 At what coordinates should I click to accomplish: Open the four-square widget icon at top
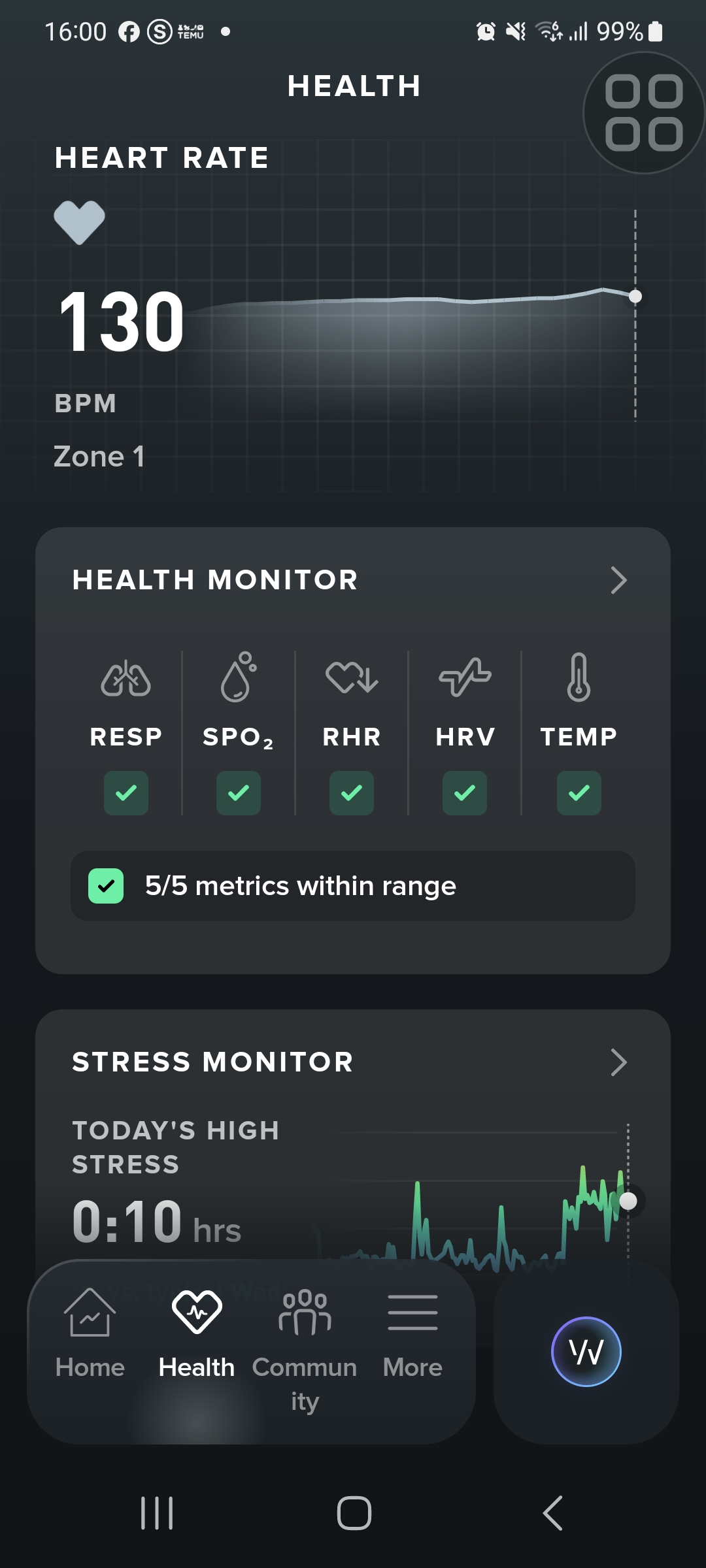643,112
